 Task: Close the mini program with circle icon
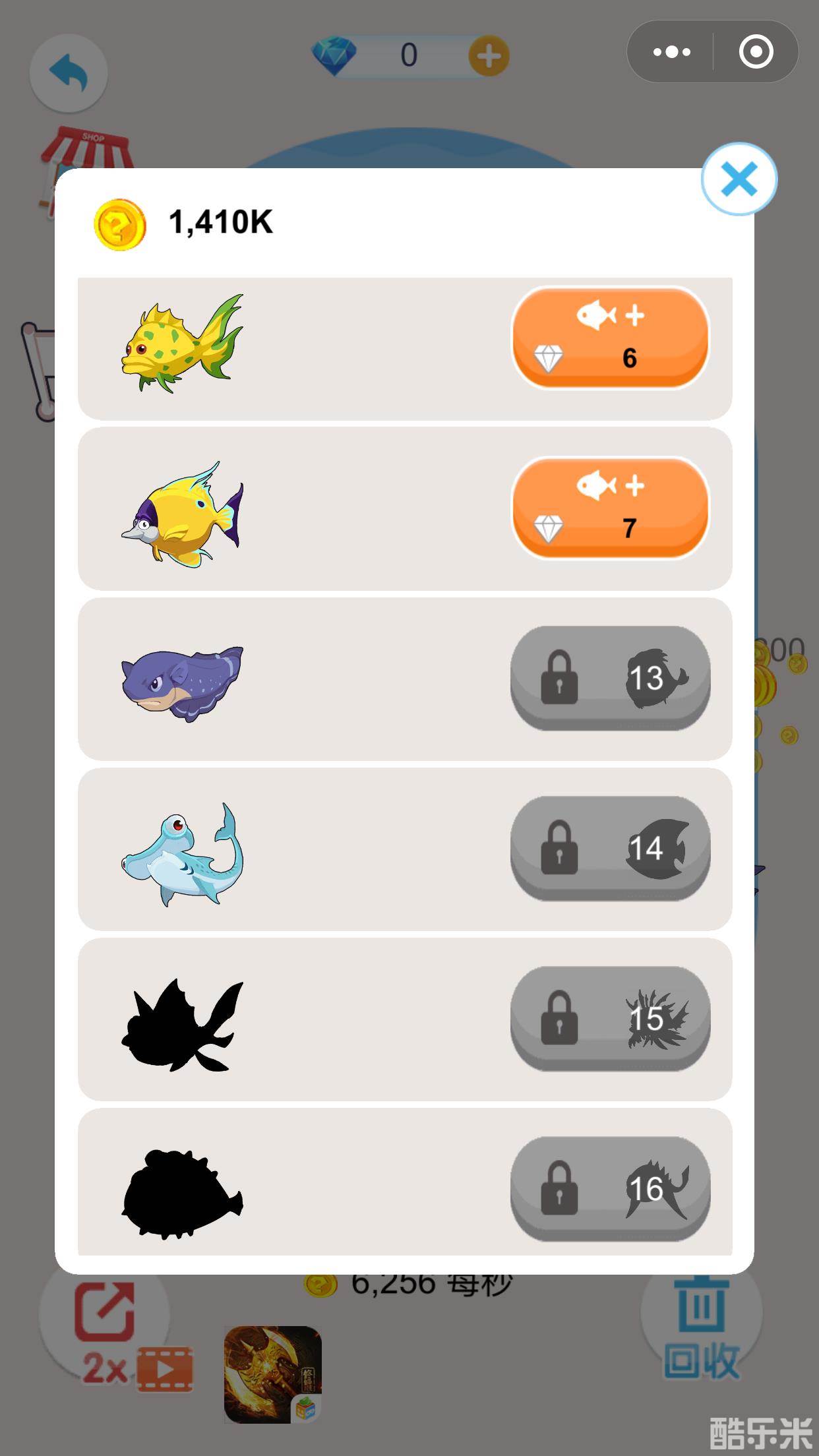[756, 51]
